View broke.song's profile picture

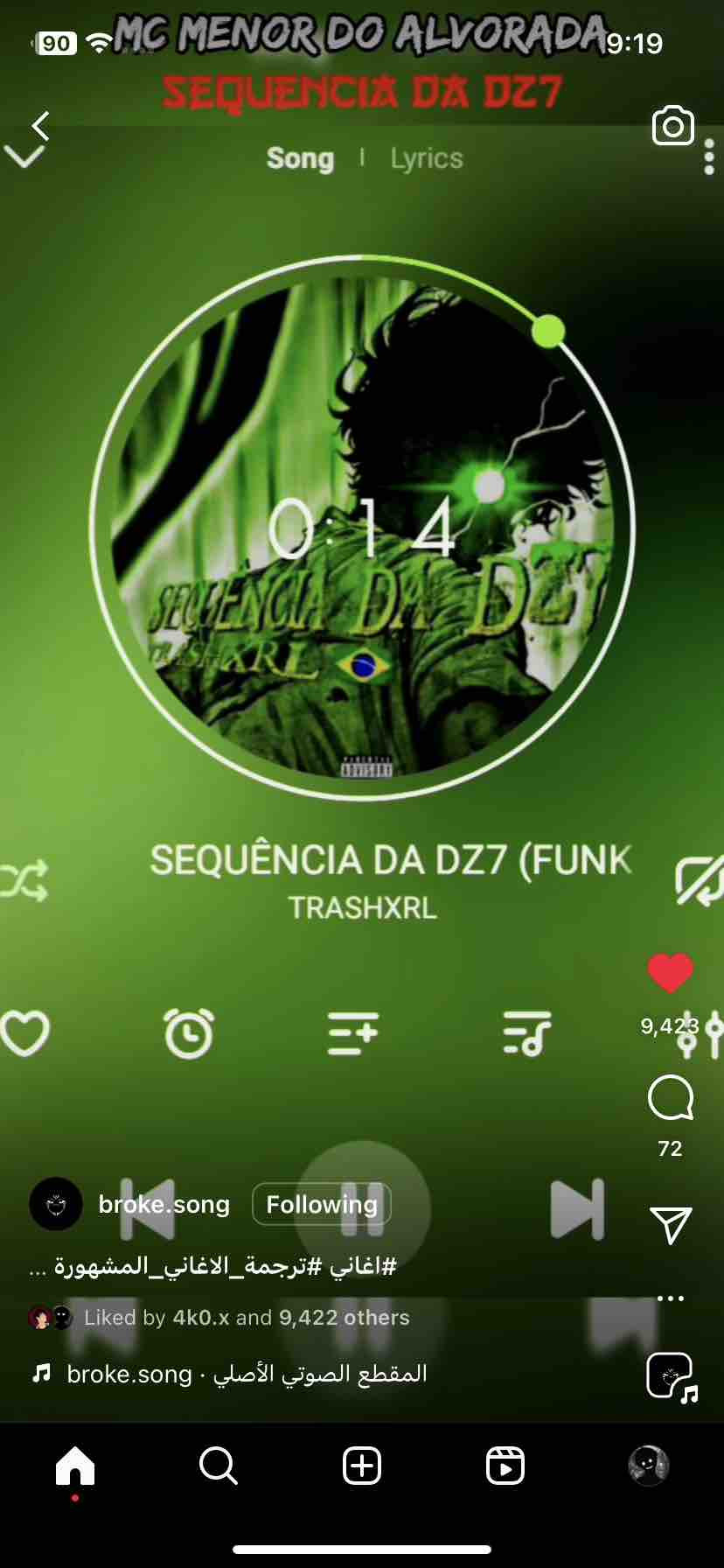coord(56,1204)
